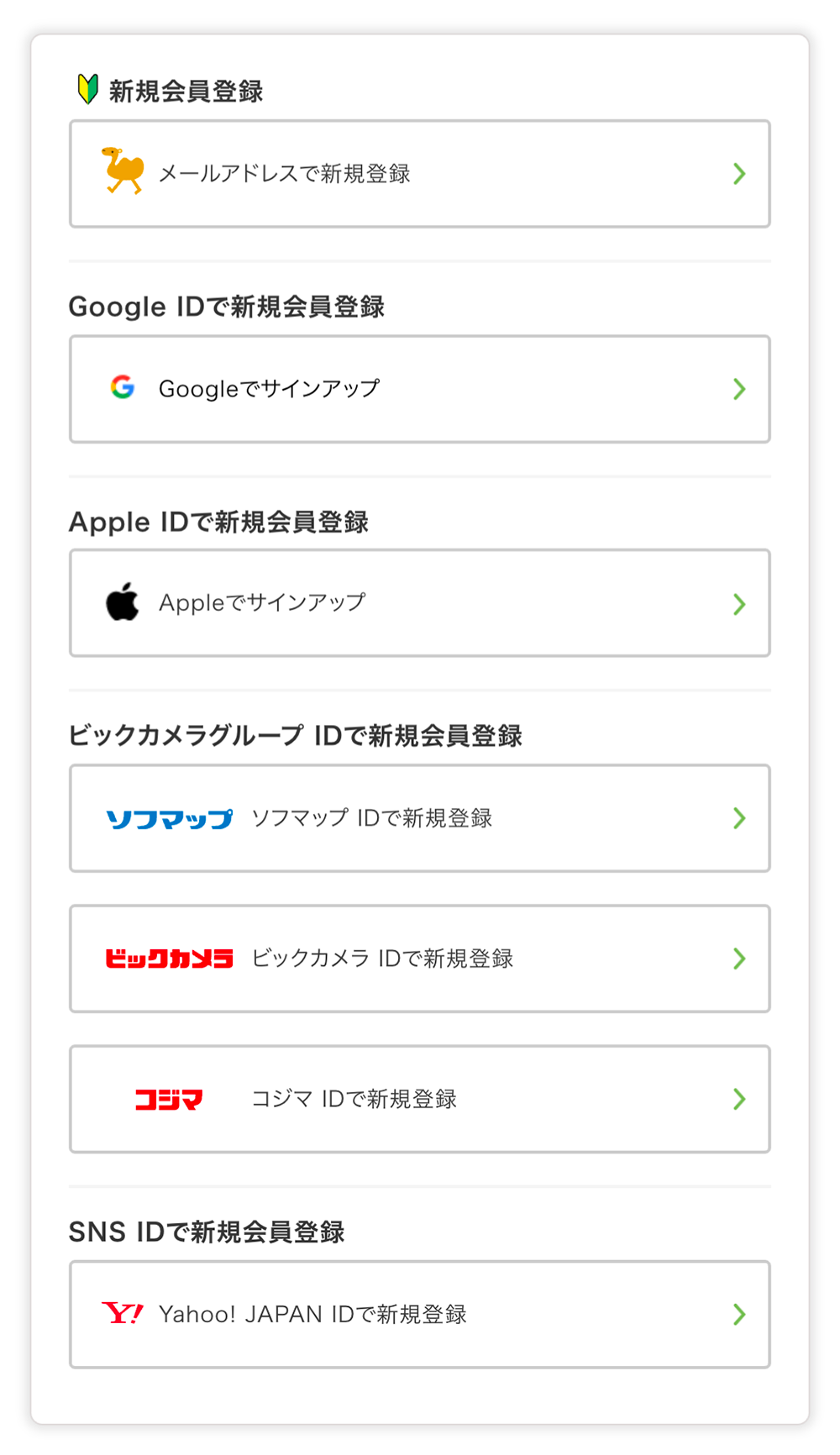Continue with Yahoo! JAPAN IDで新規登録

click(x=419, y=1314)
